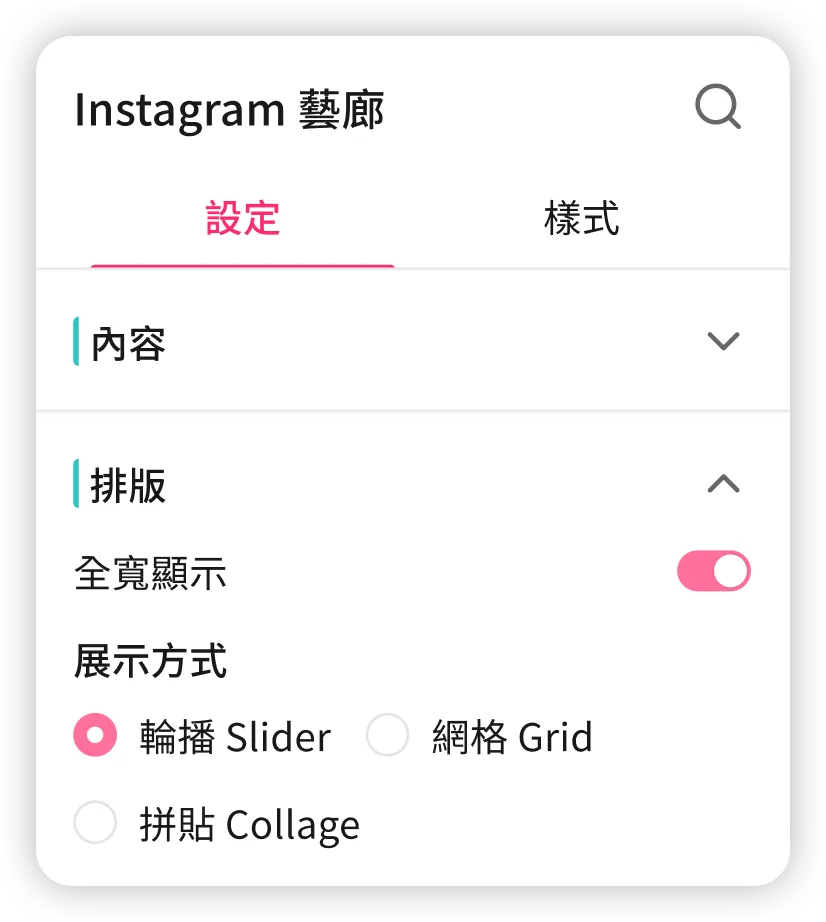Viewport: 826px width, 922px height.
Task: Collapse the 排版 section
Action: click(722, 485)
